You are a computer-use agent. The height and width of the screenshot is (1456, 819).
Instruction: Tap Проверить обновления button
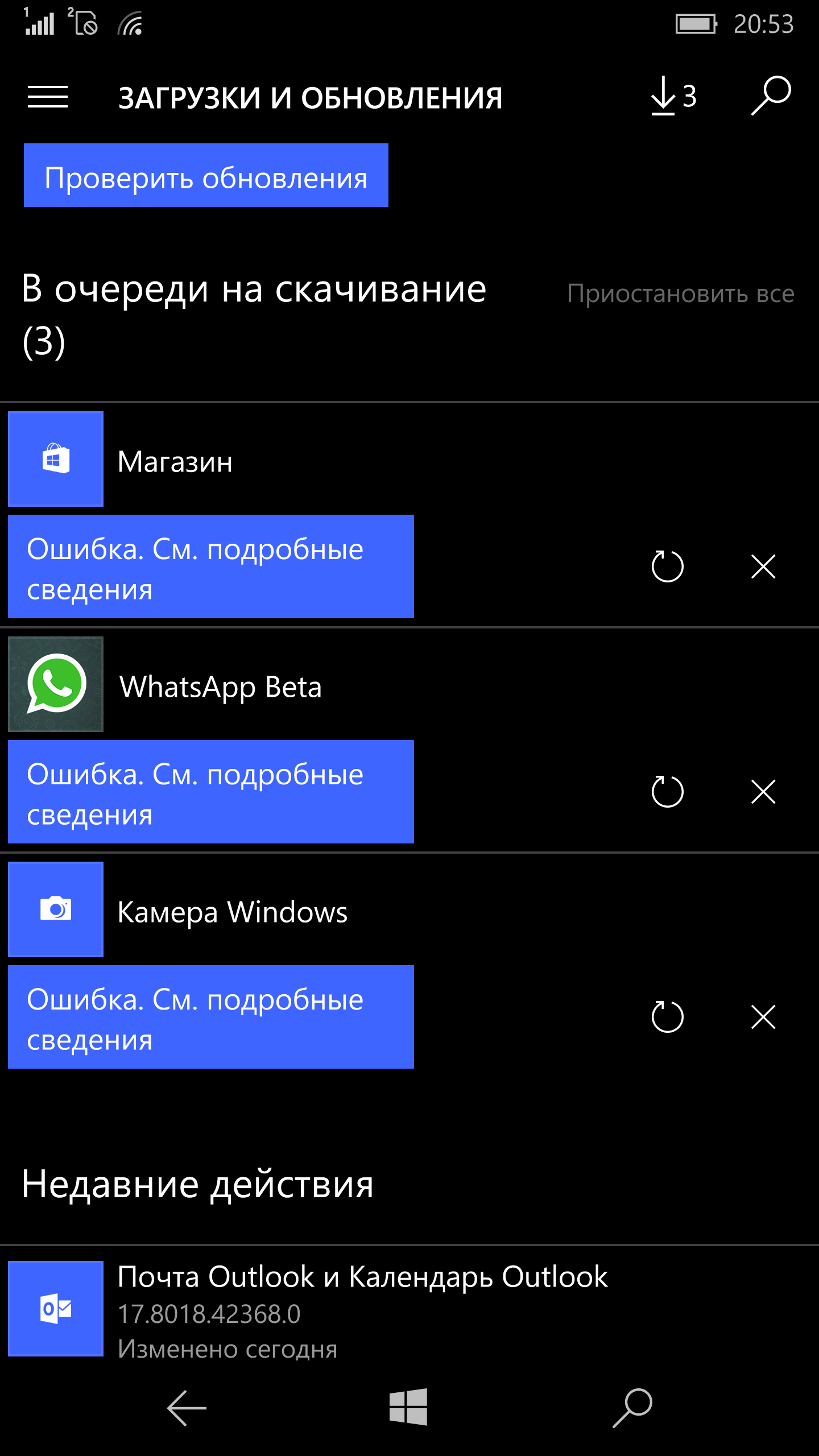point(206,175)
